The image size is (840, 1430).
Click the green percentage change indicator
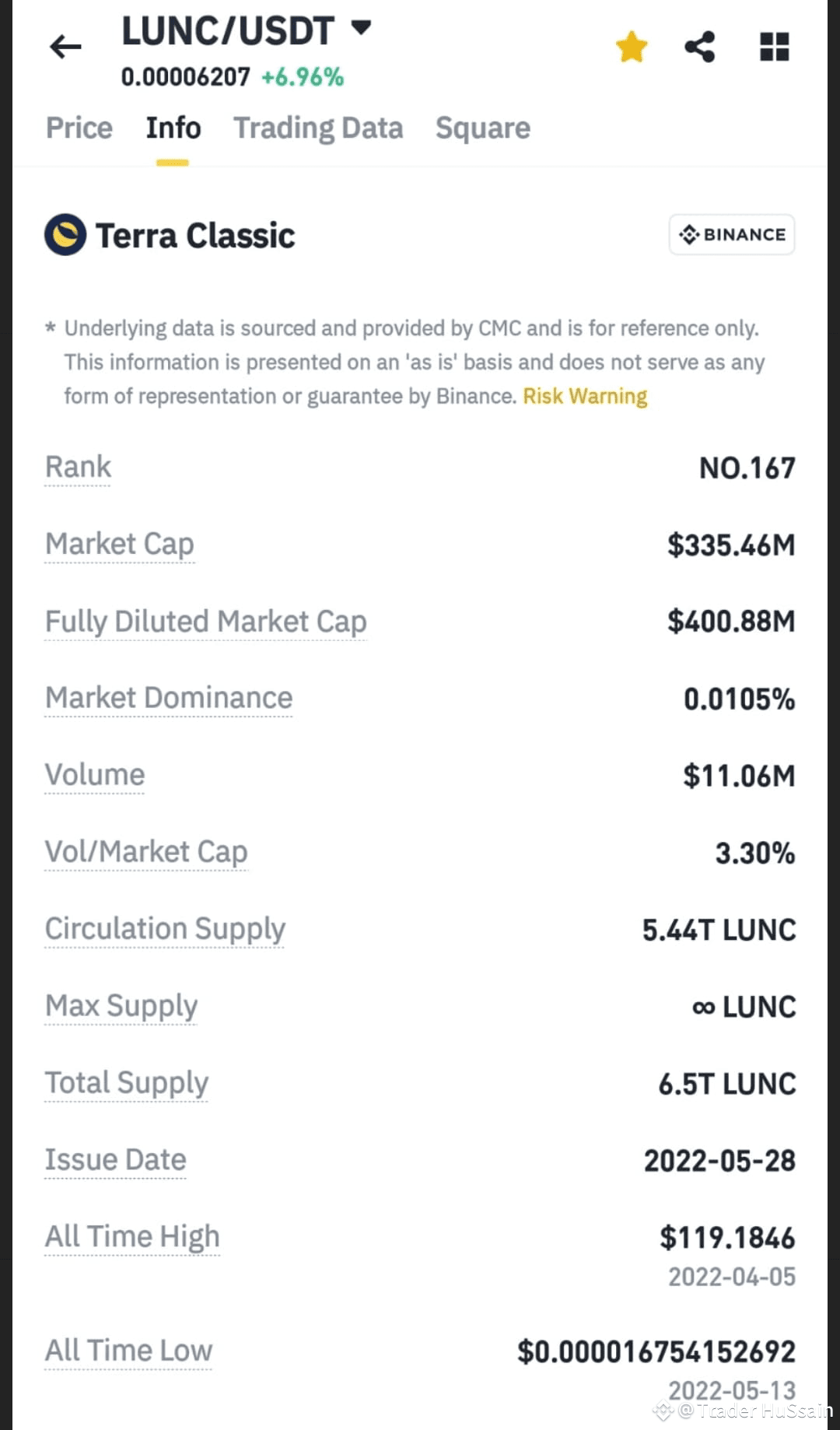302,76
